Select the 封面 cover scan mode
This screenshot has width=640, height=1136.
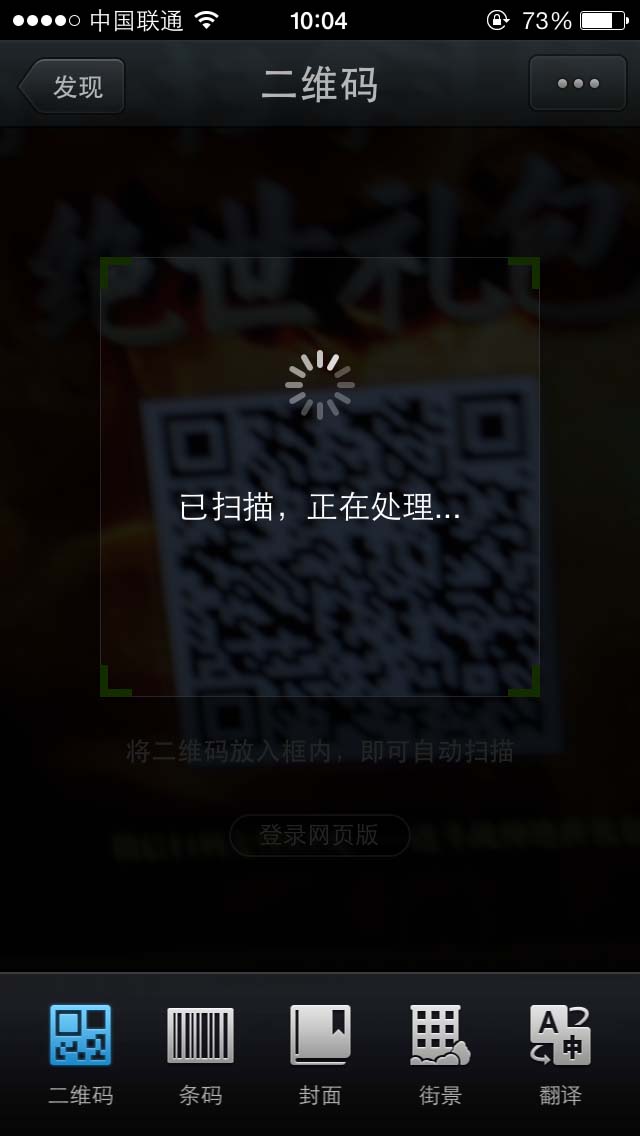[x=320, y=1052]
